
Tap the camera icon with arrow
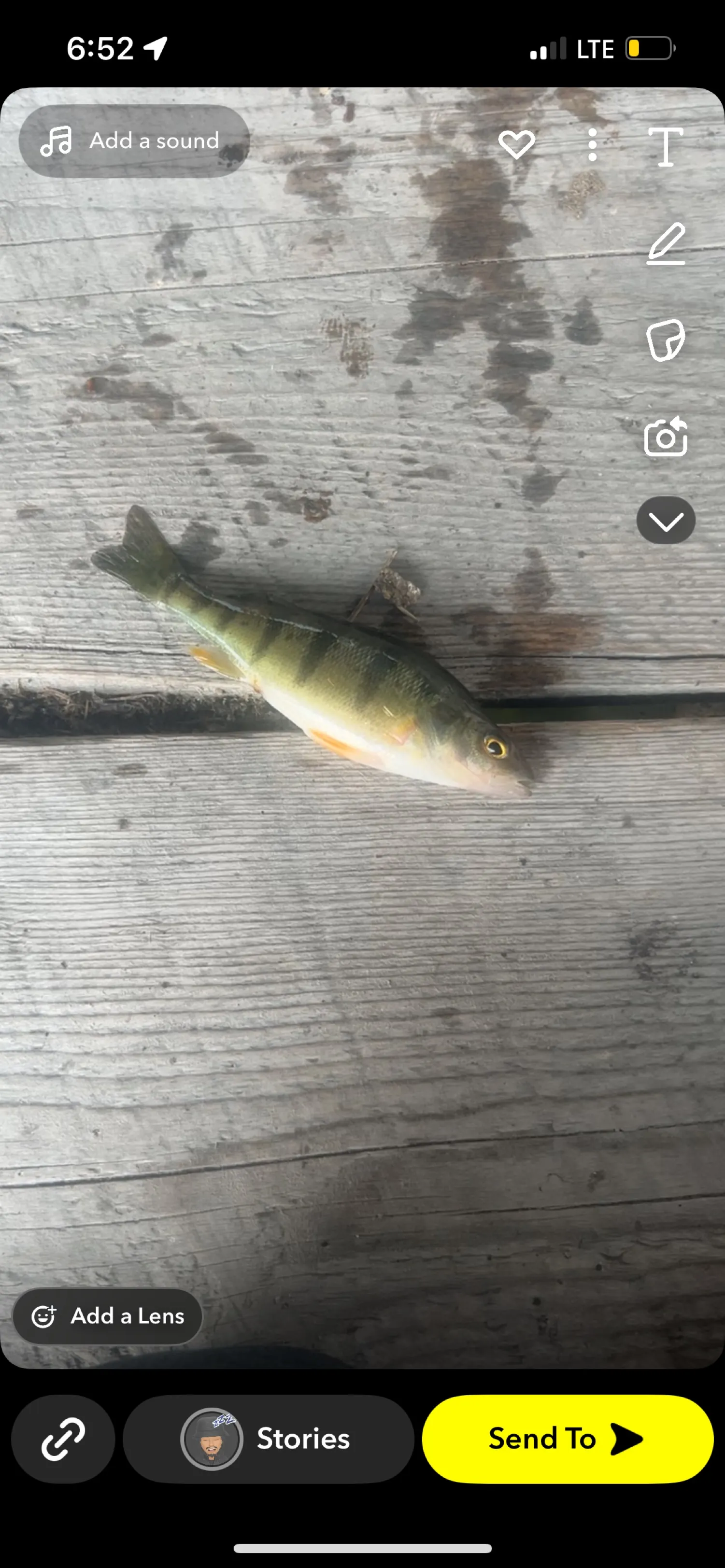point(665,437)
